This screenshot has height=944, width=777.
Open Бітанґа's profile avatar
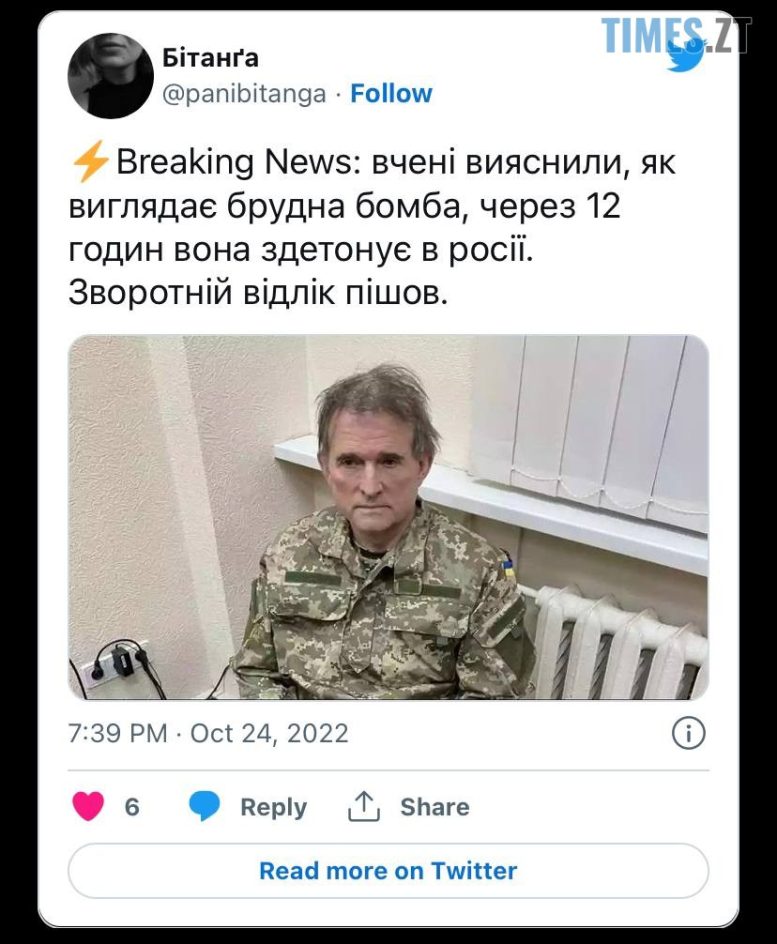click(110, 76)
